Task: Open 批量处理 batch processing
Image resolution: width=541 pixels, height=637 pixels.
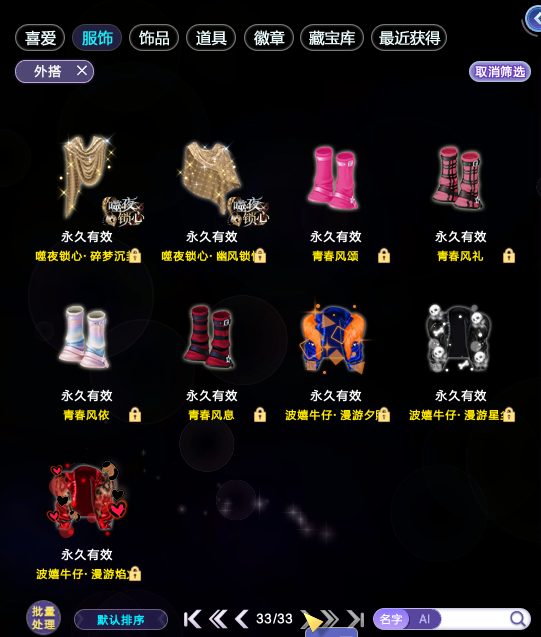Action: 43,618
